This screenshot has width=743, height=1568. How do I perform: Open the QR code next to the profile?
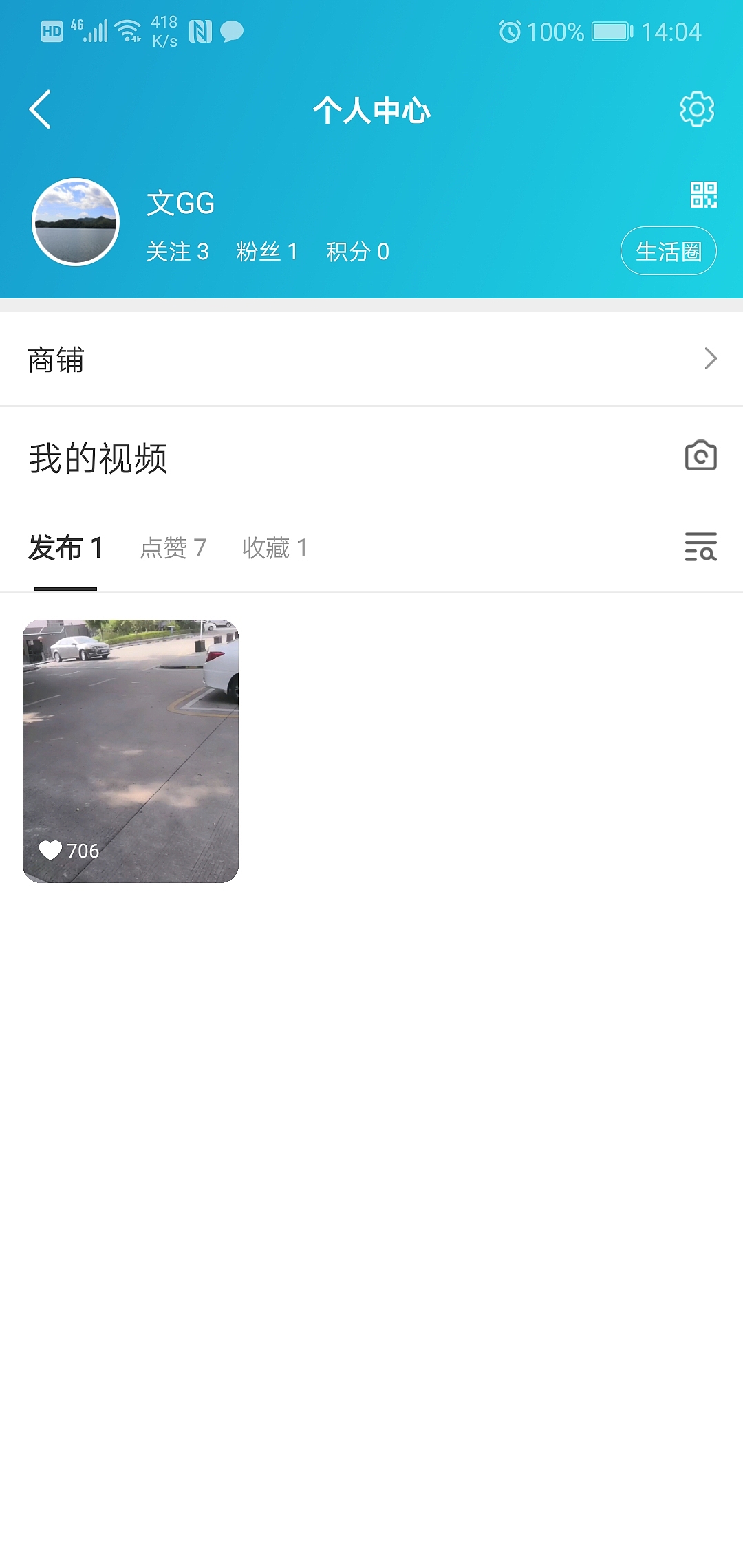702,195
